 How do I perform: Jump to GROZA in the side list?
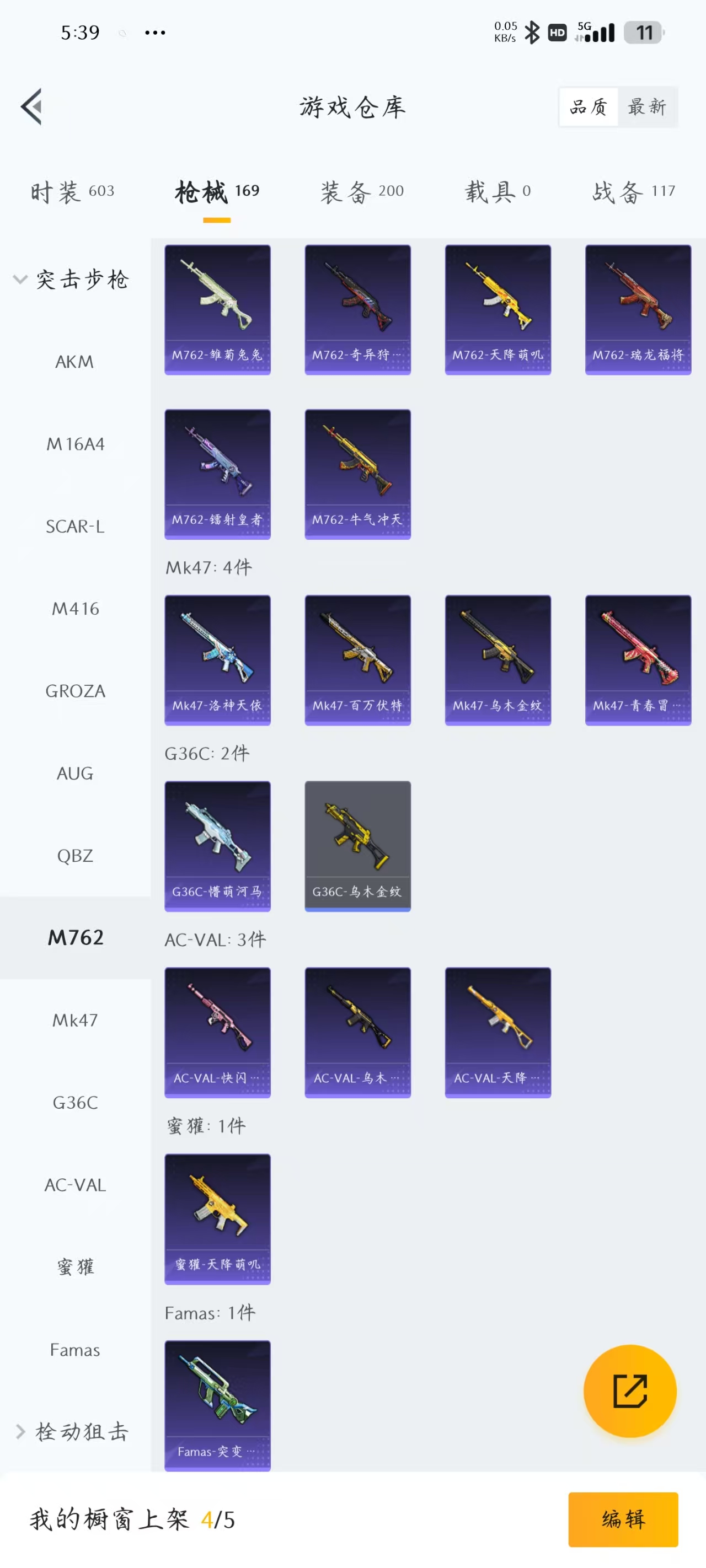click(x=75, y=691)
